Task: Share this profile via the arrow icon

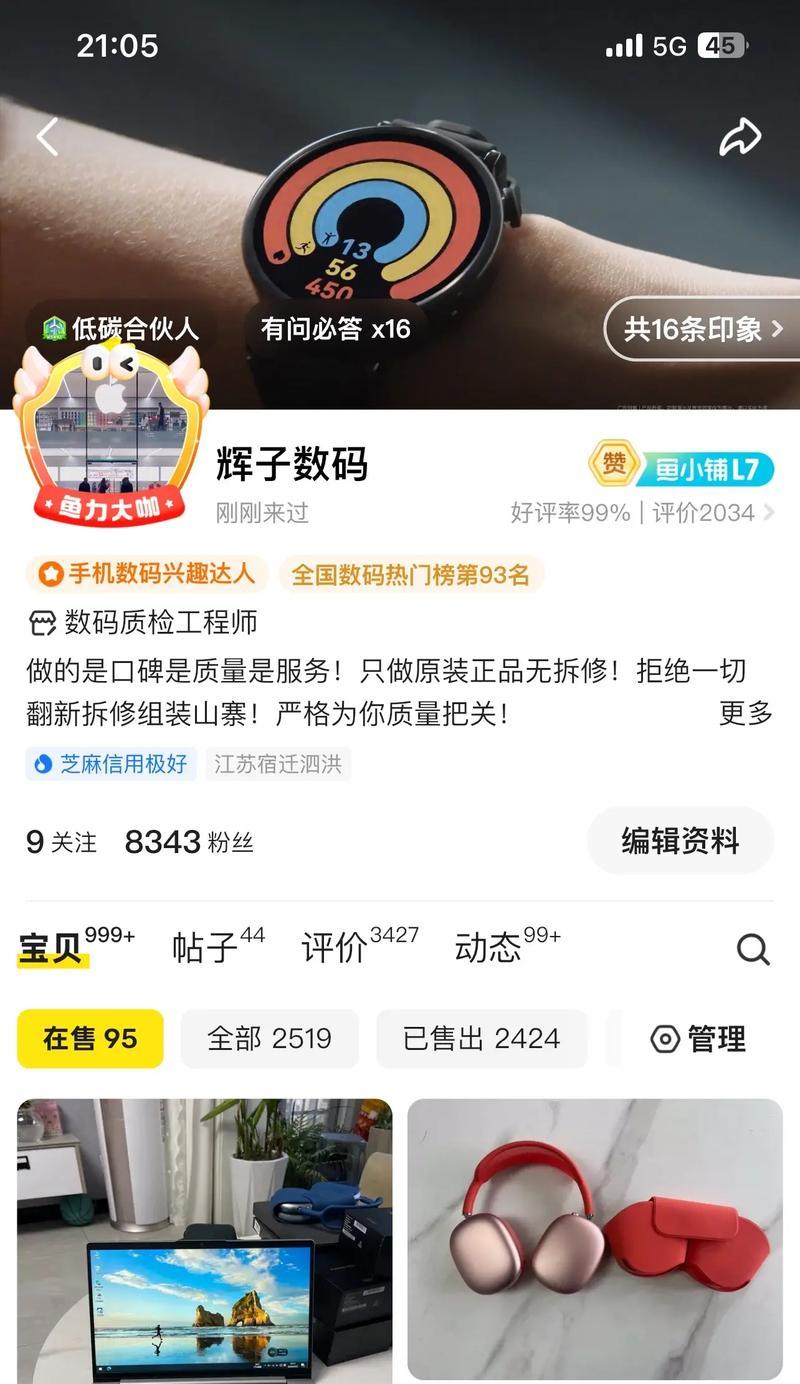Action: pos(740,138)
